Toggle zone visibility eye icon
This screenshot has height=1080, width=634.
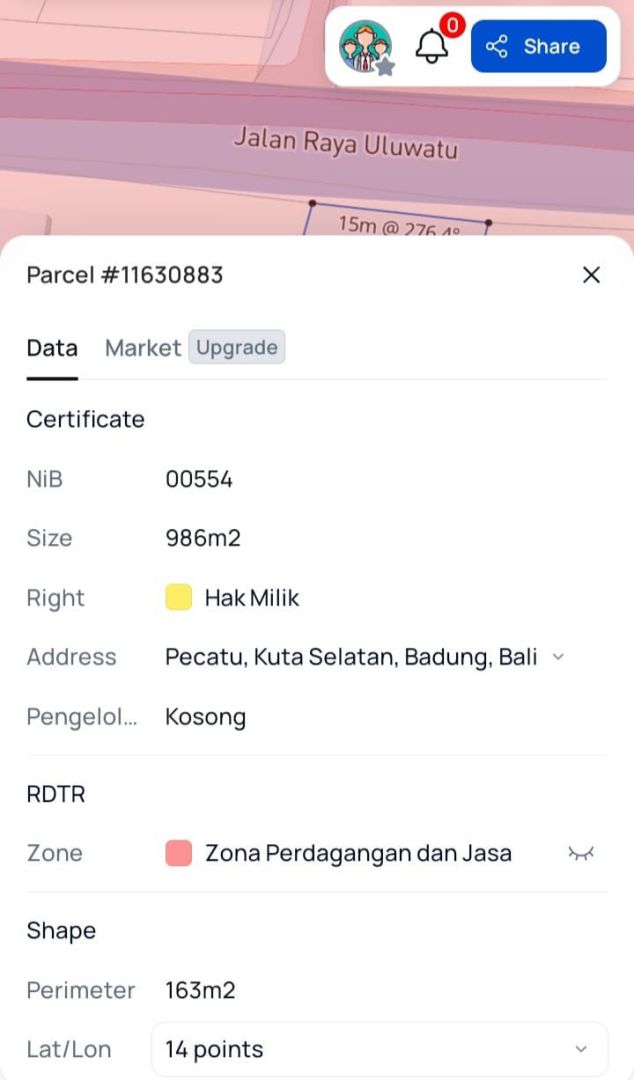coord(581,853)
